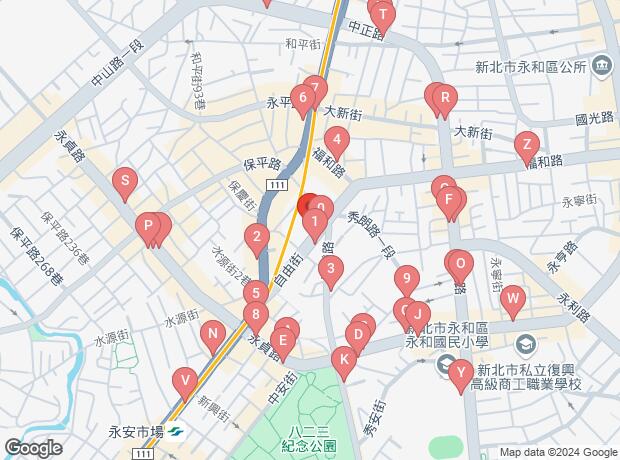
Task: Tap the map pin labeled Y
Action: pos(460,374)
